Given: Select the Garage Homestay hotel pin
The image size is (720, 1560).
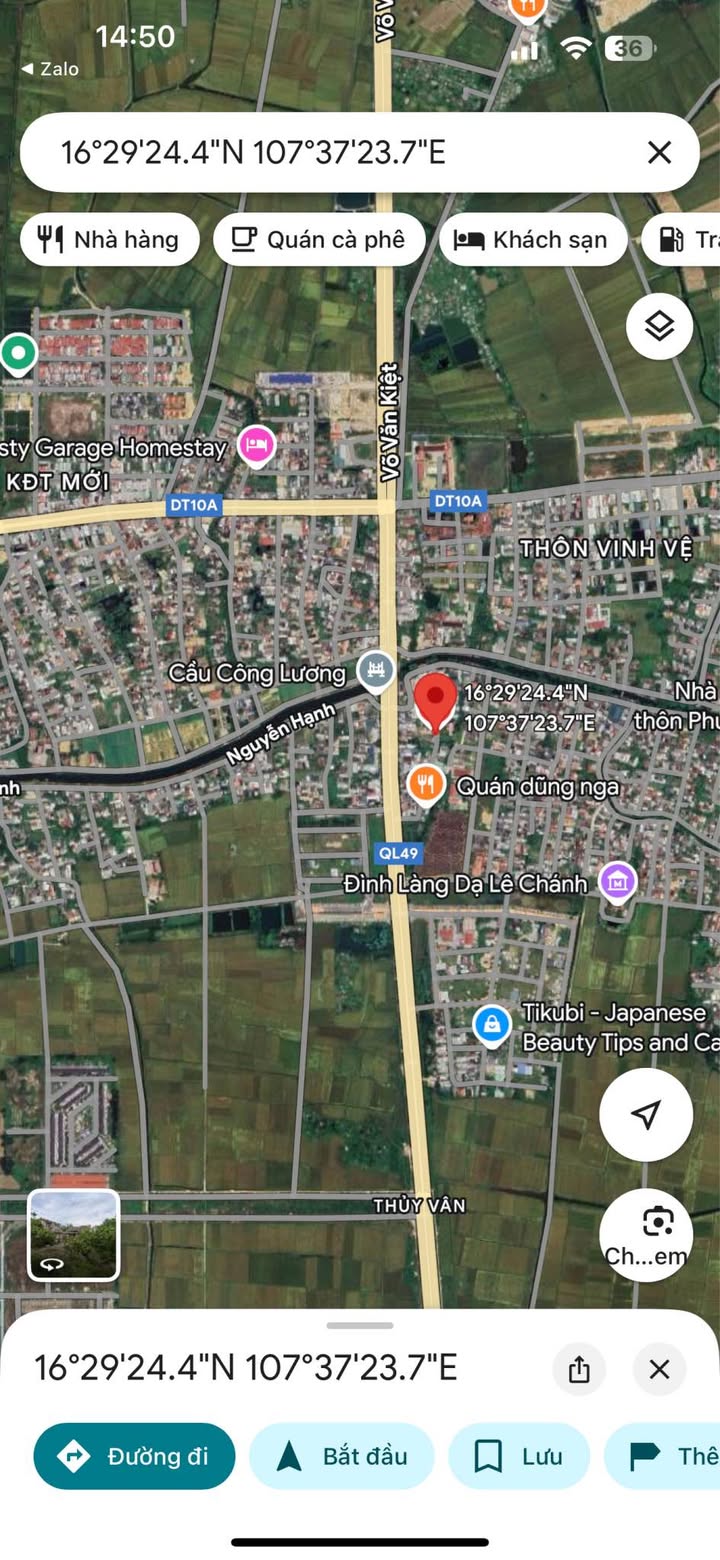Looking at the screenshot, I should pyautogui.click(x=257, y=445).
